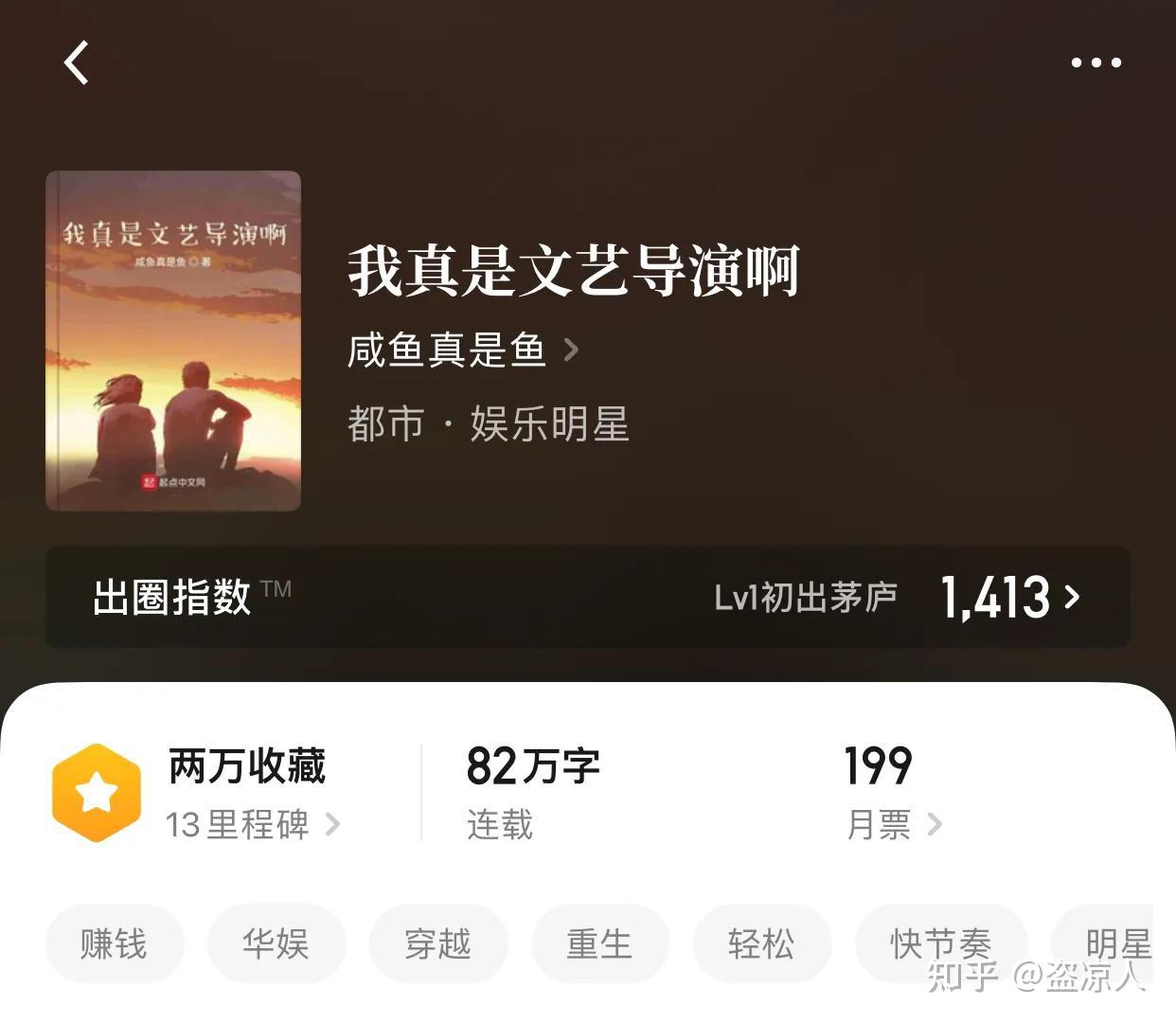Select the 赚钱 tag
Image resolution: width=1176 pixels, height=1024 pixels.
(x=114, y=943)
